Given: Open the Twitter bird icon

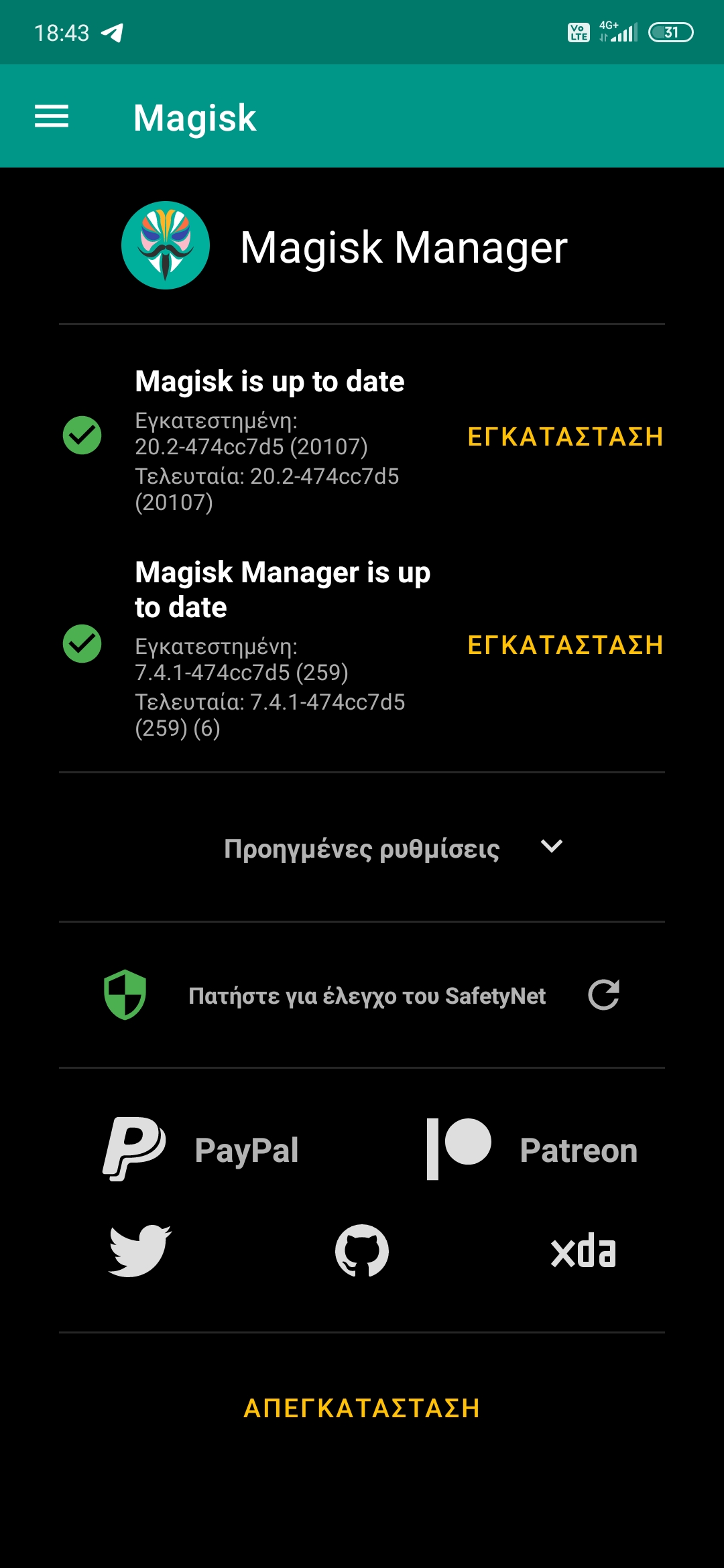Looking at the screenshot, I should [140, 1250].
